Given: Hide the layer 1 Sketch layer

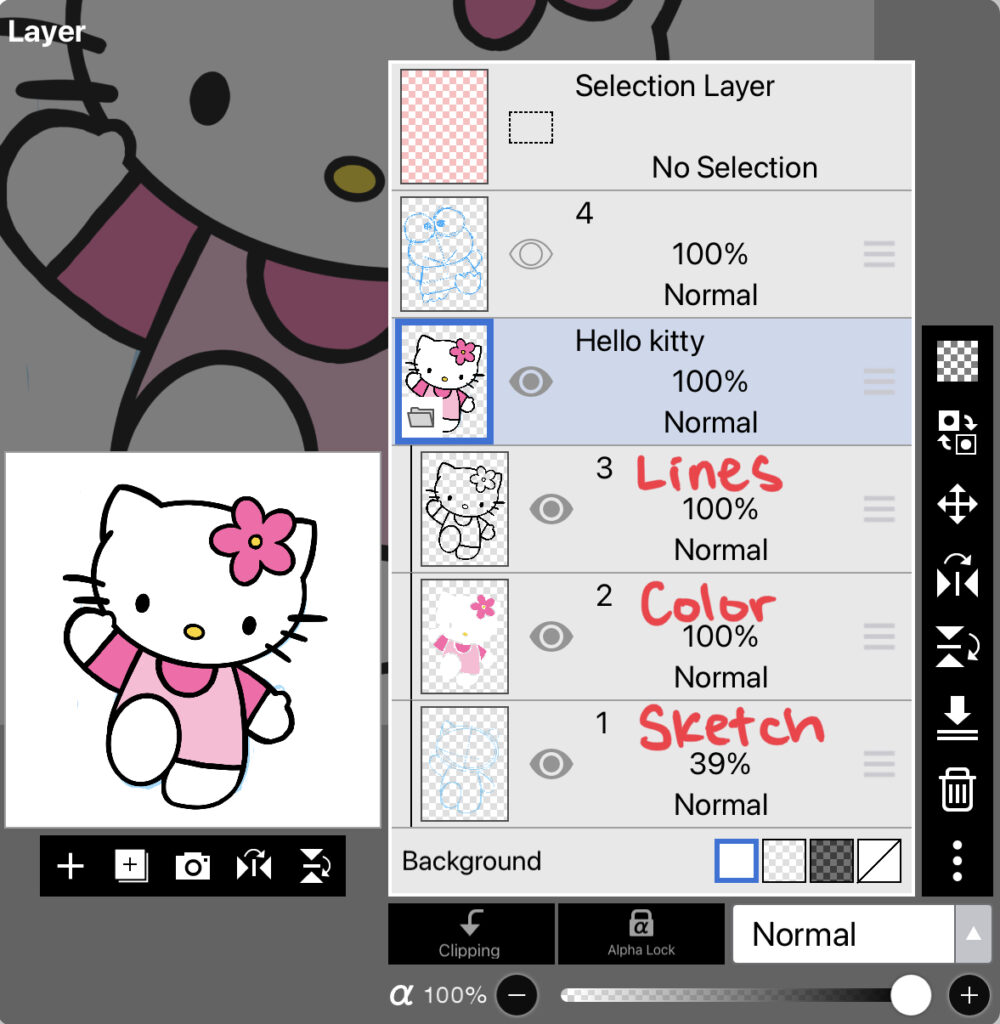Looking at the screenshot, I should (x=550, y=764).
